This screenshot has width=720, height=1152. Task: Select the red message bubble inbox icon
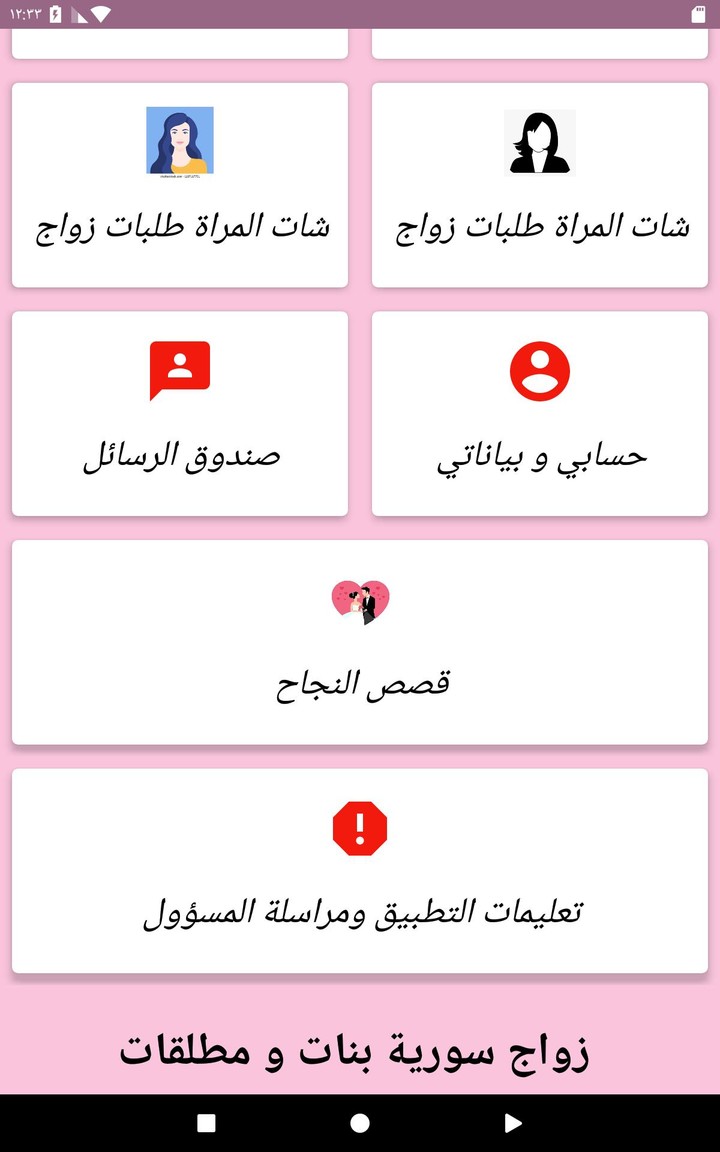point(180,368)
